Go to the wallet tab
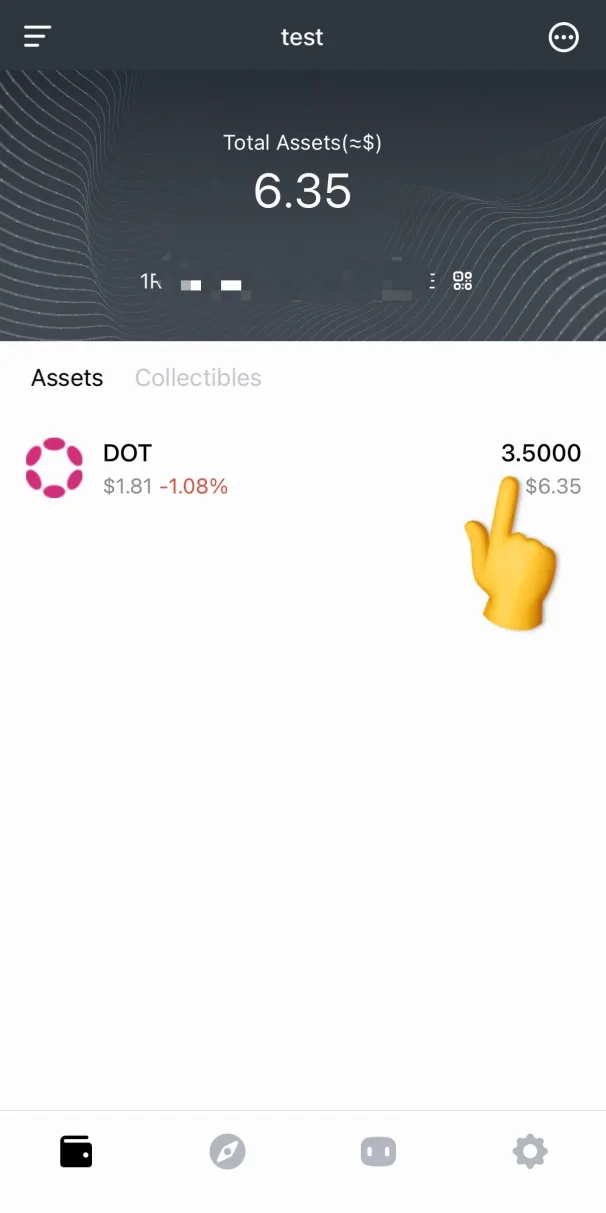The image size is (606, 1213). (76, 1152)
